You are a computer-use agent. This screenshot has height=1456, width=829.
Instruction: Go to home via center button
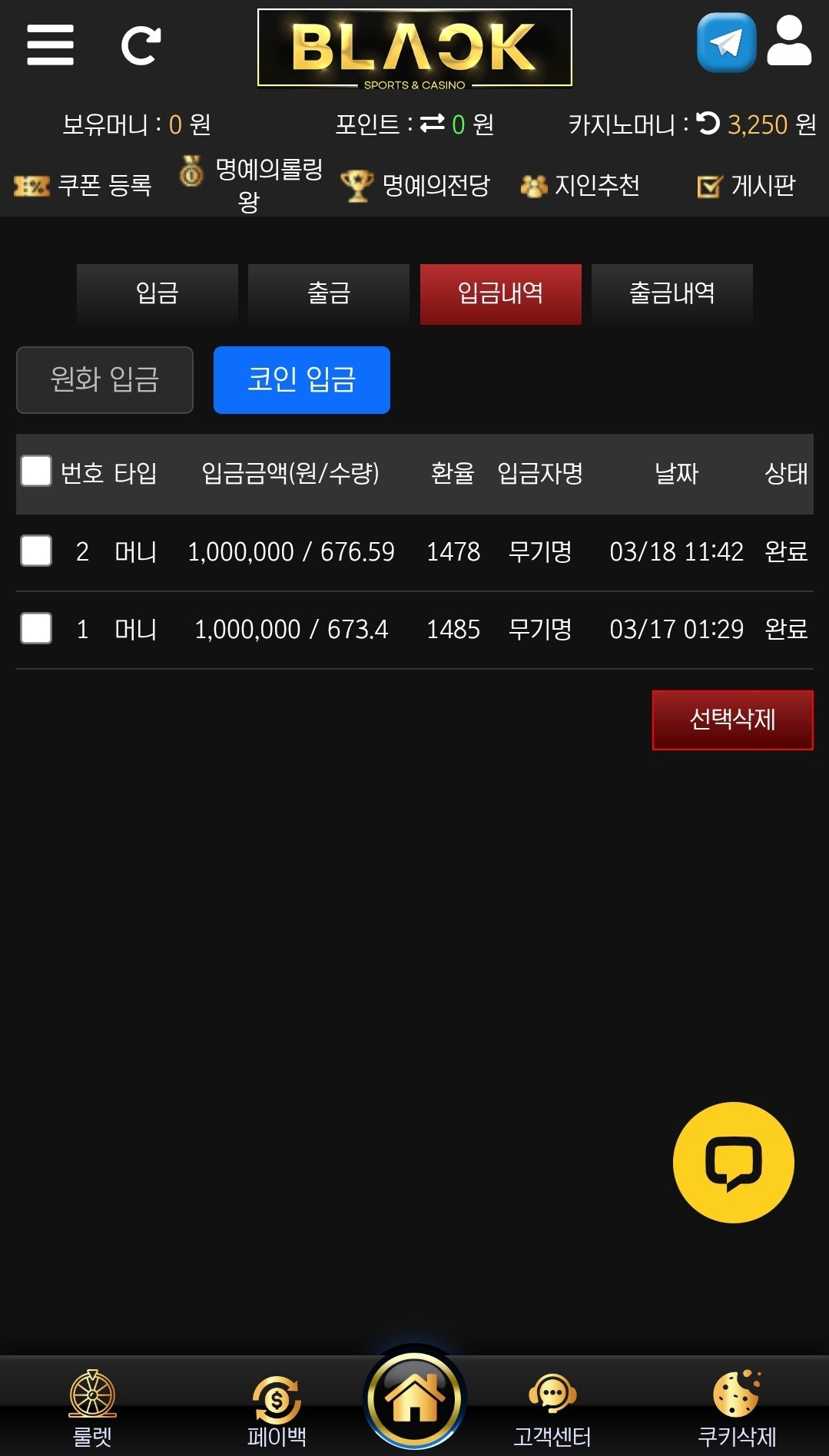(x=415, y=1398)
